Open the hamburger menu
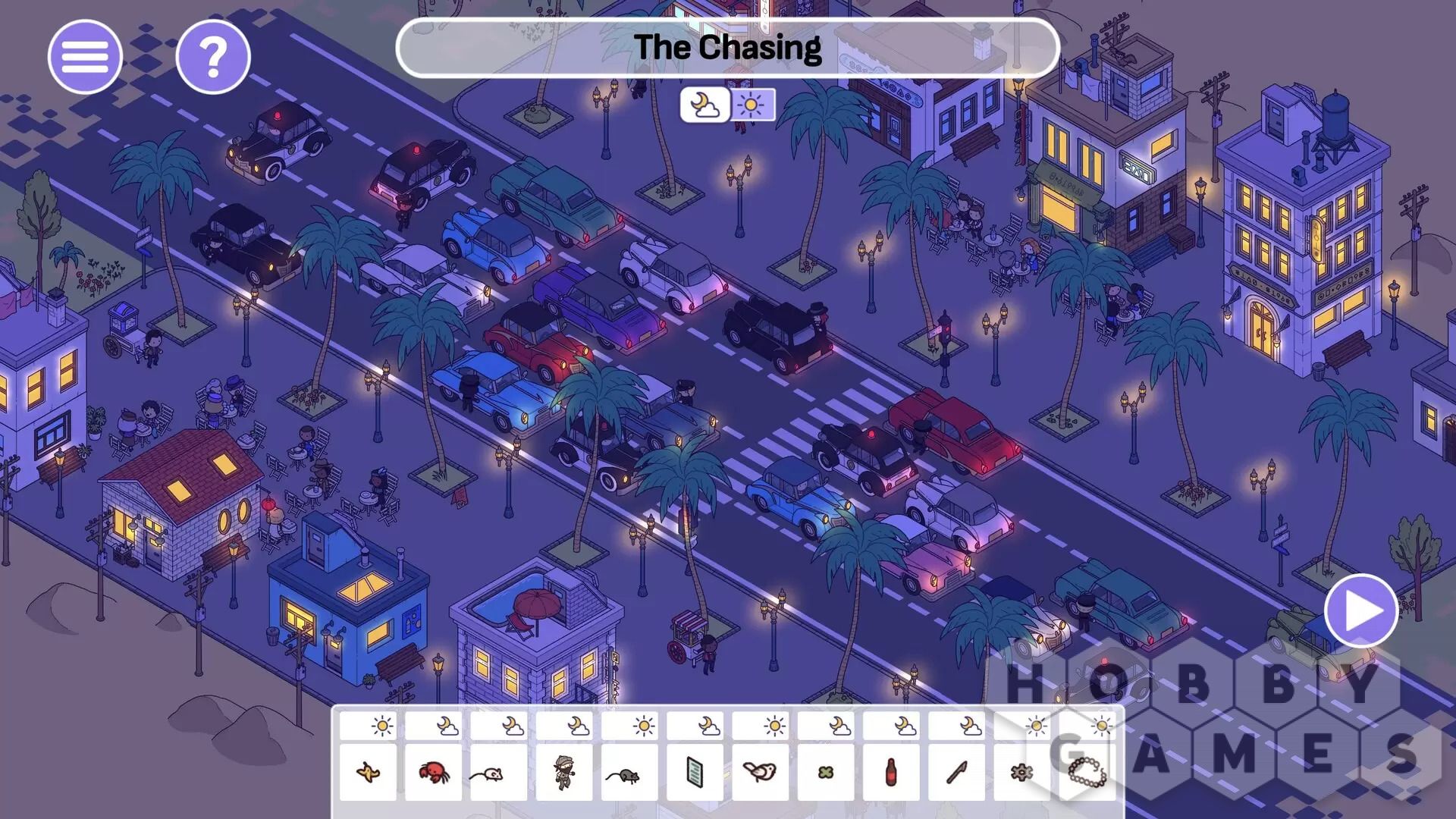Screen dimensions: 1456x819 [x=85, y=57]
